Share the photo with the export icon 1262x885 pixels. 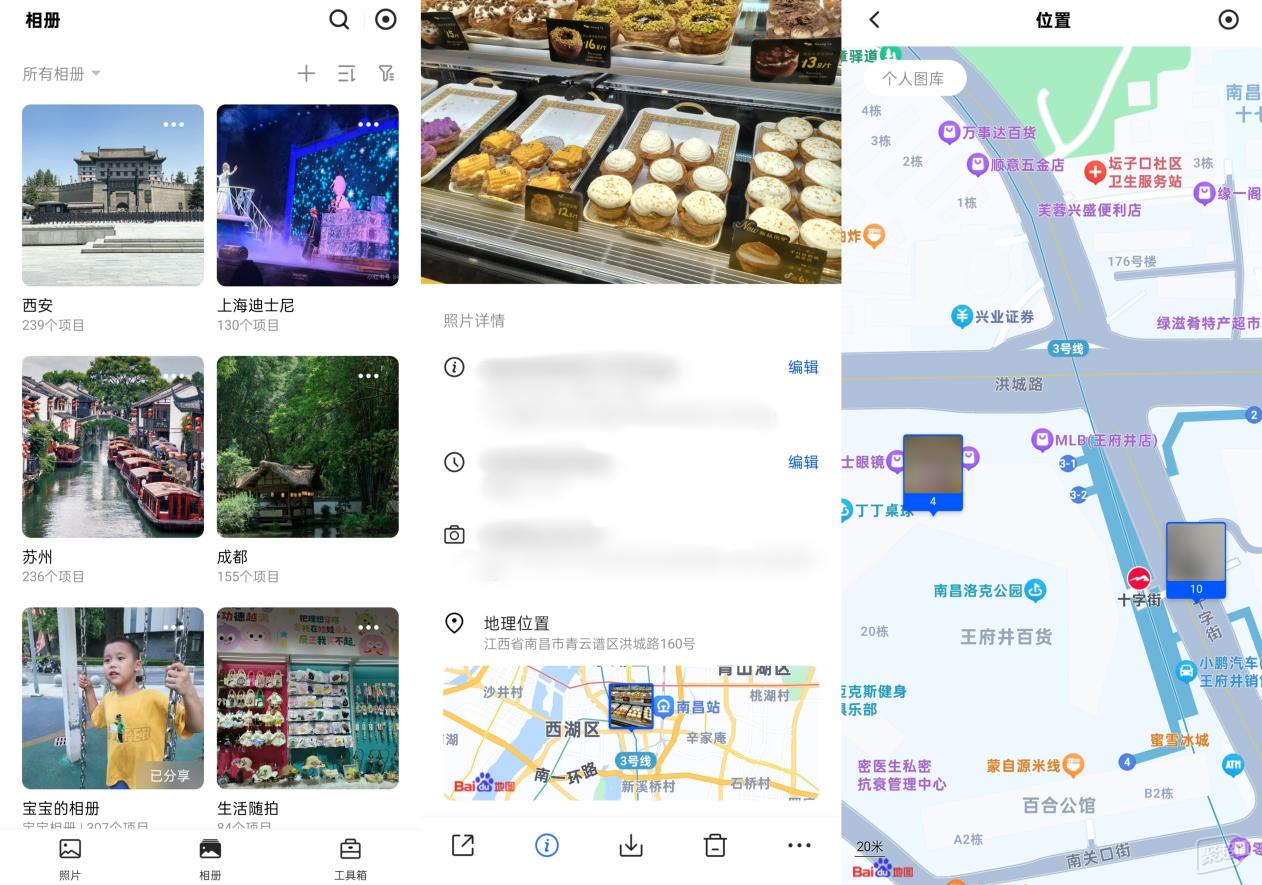[462, 845]
